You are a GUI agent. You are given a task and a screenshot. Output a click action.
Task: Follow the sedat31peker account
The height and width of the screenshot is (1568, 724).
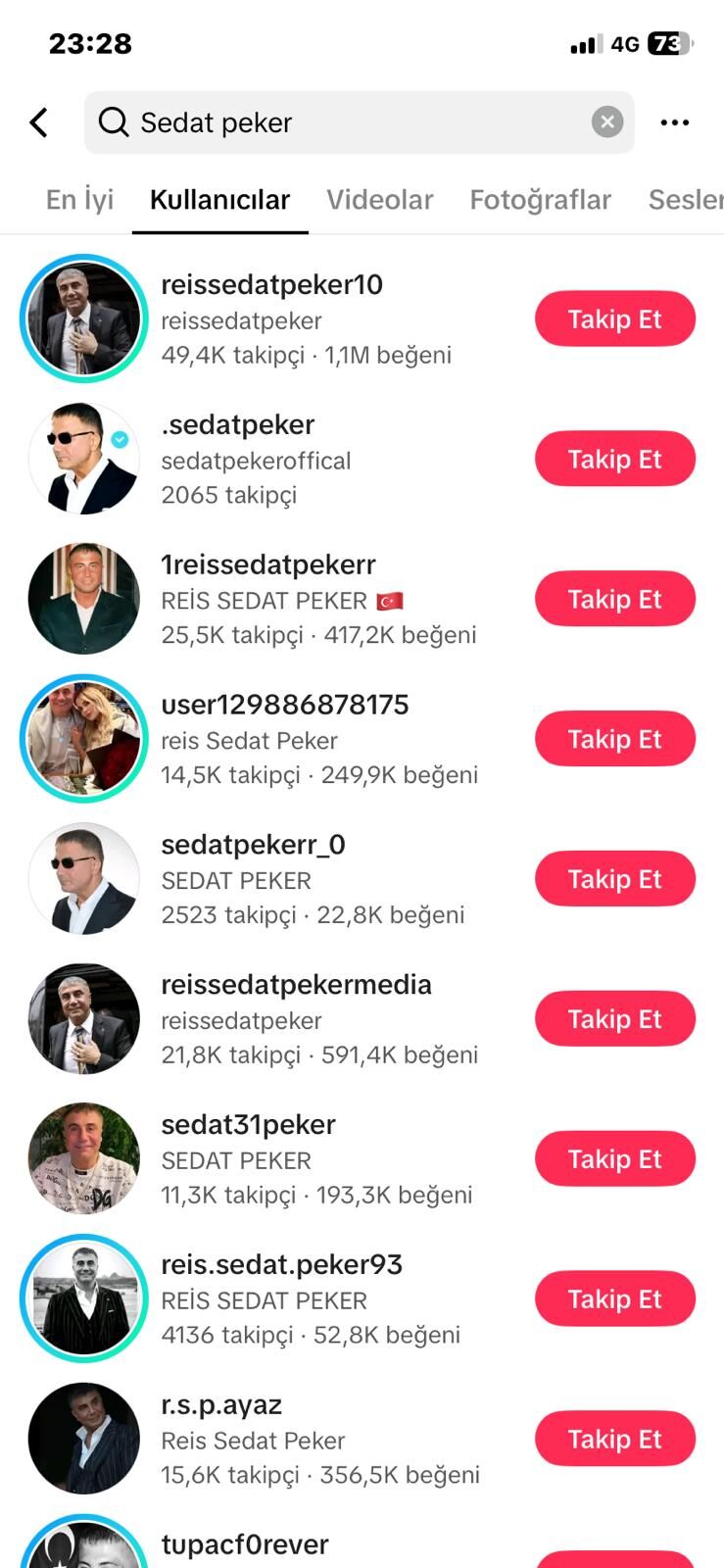click(x=614, y=1160)
